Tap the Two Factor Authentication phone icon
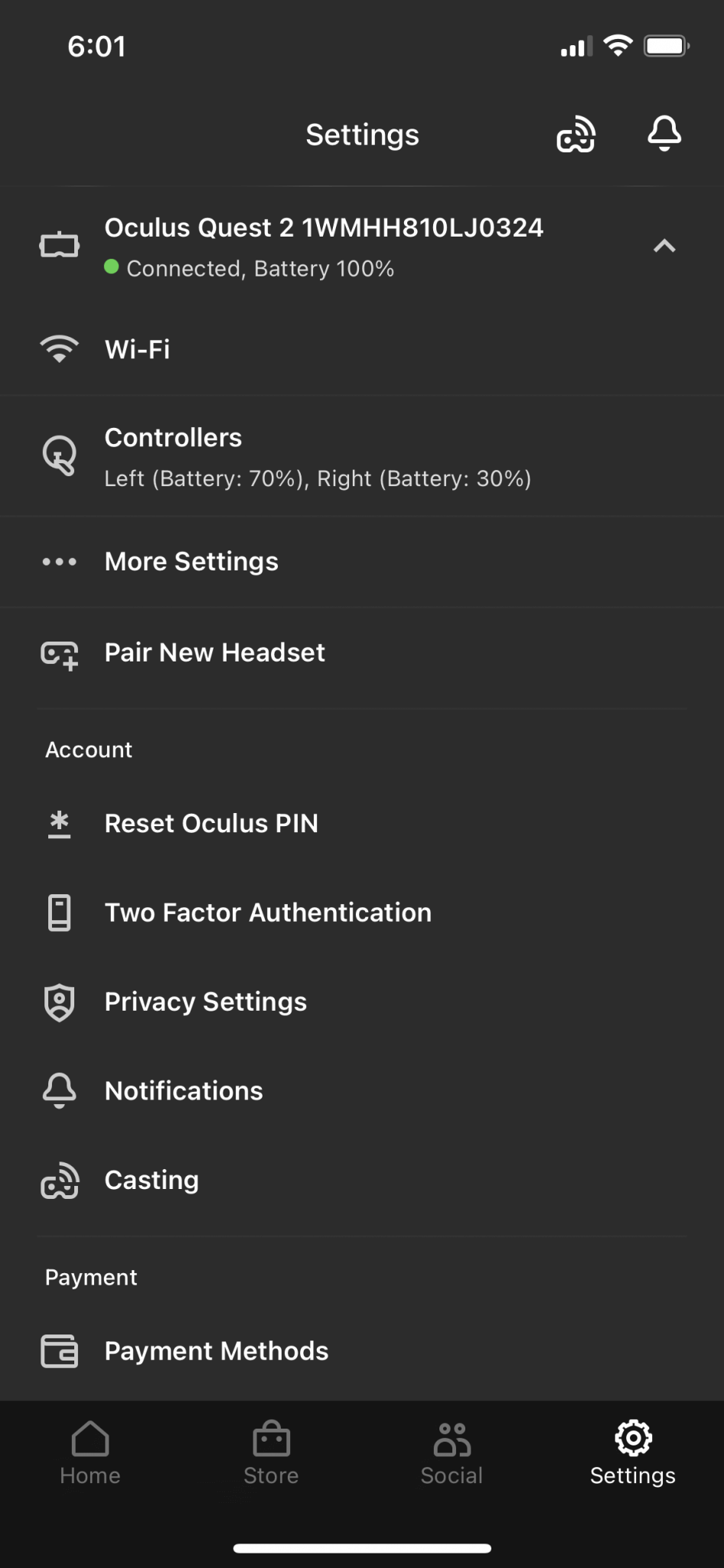This screenshot has height=1568, width=724. click(x=59, y=913)
